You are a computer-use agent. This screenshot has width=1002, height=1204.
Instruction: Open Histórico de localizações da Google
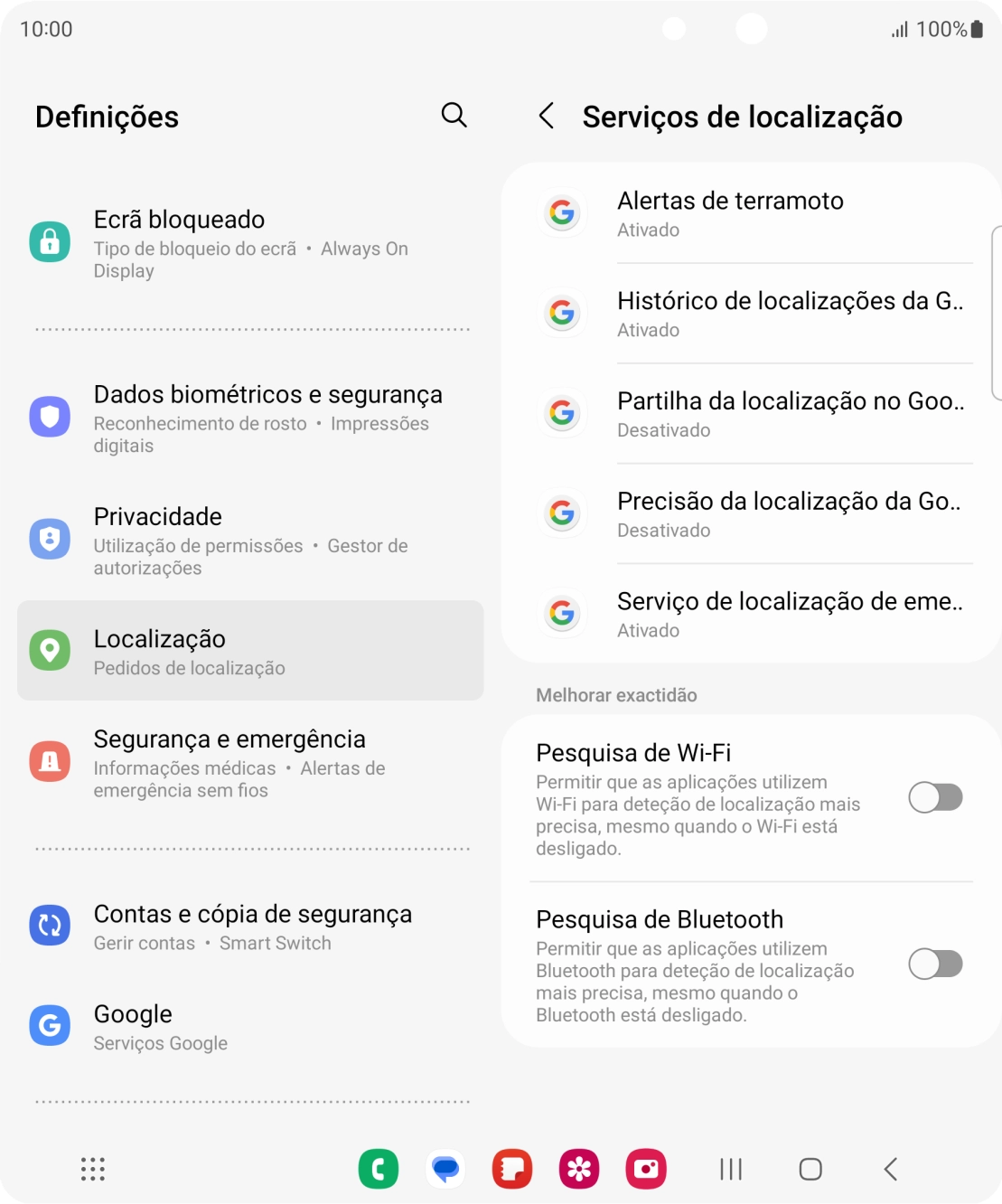tap(753, 313)
